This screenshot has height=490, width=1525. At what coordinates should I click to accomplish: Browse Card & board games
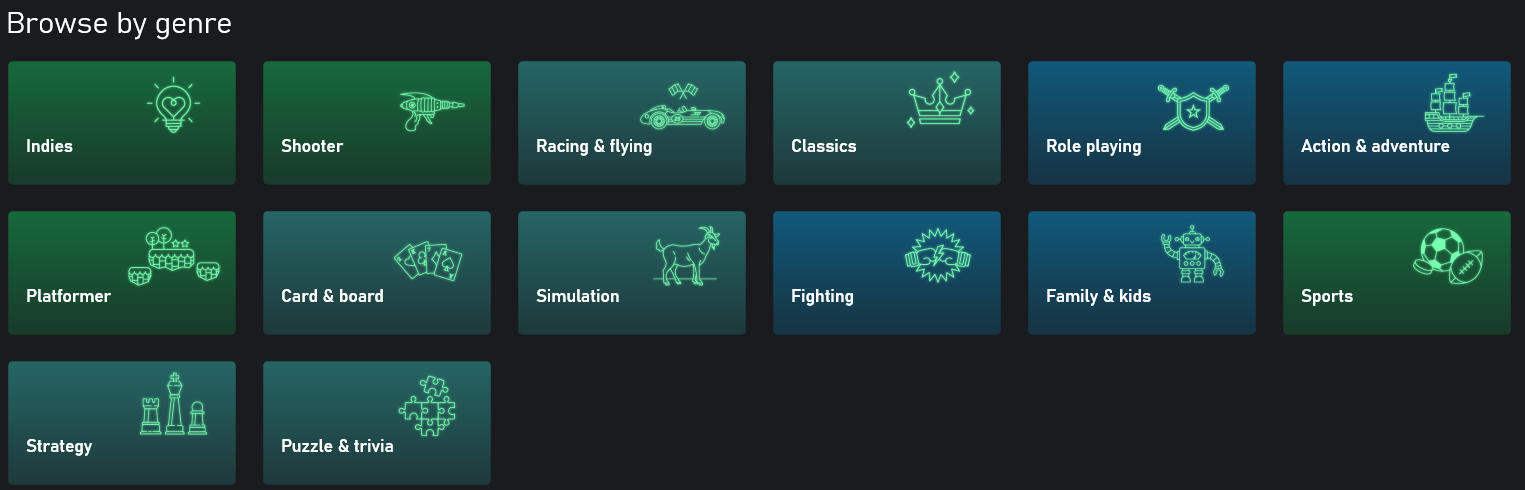coord(376,273)
